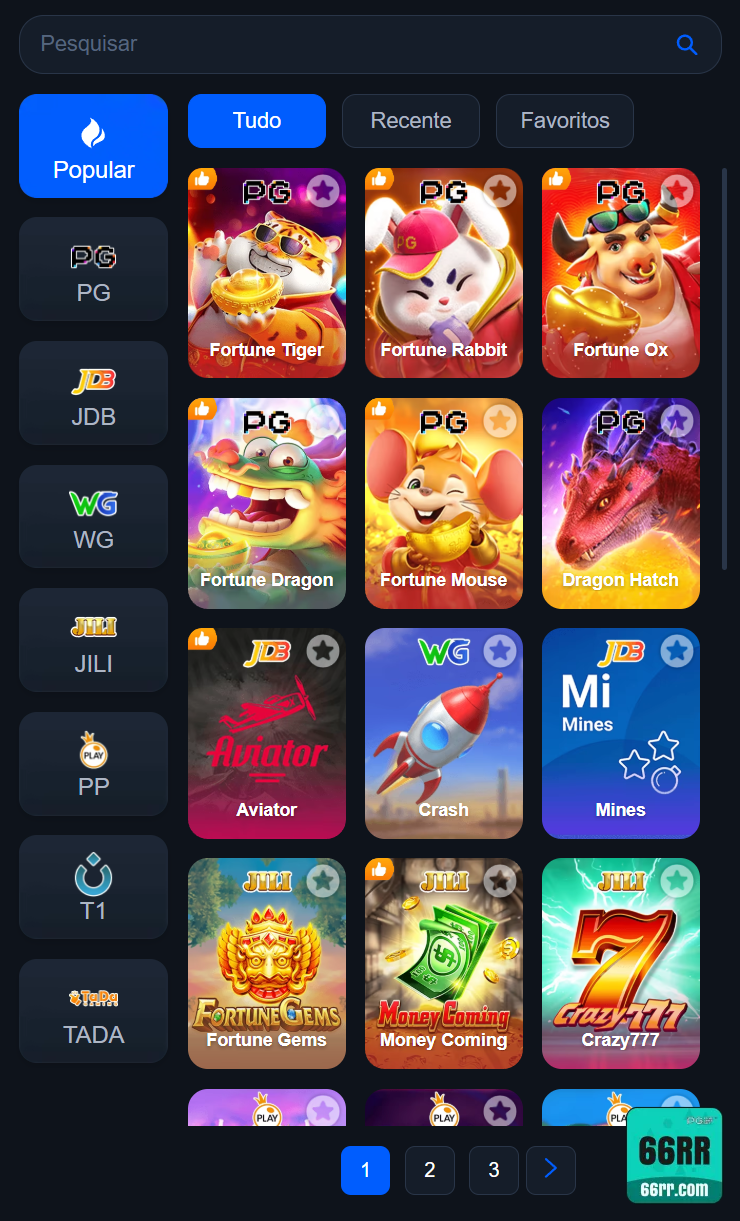
Task: Switch to the Recente tab
Action: point(410,121)
